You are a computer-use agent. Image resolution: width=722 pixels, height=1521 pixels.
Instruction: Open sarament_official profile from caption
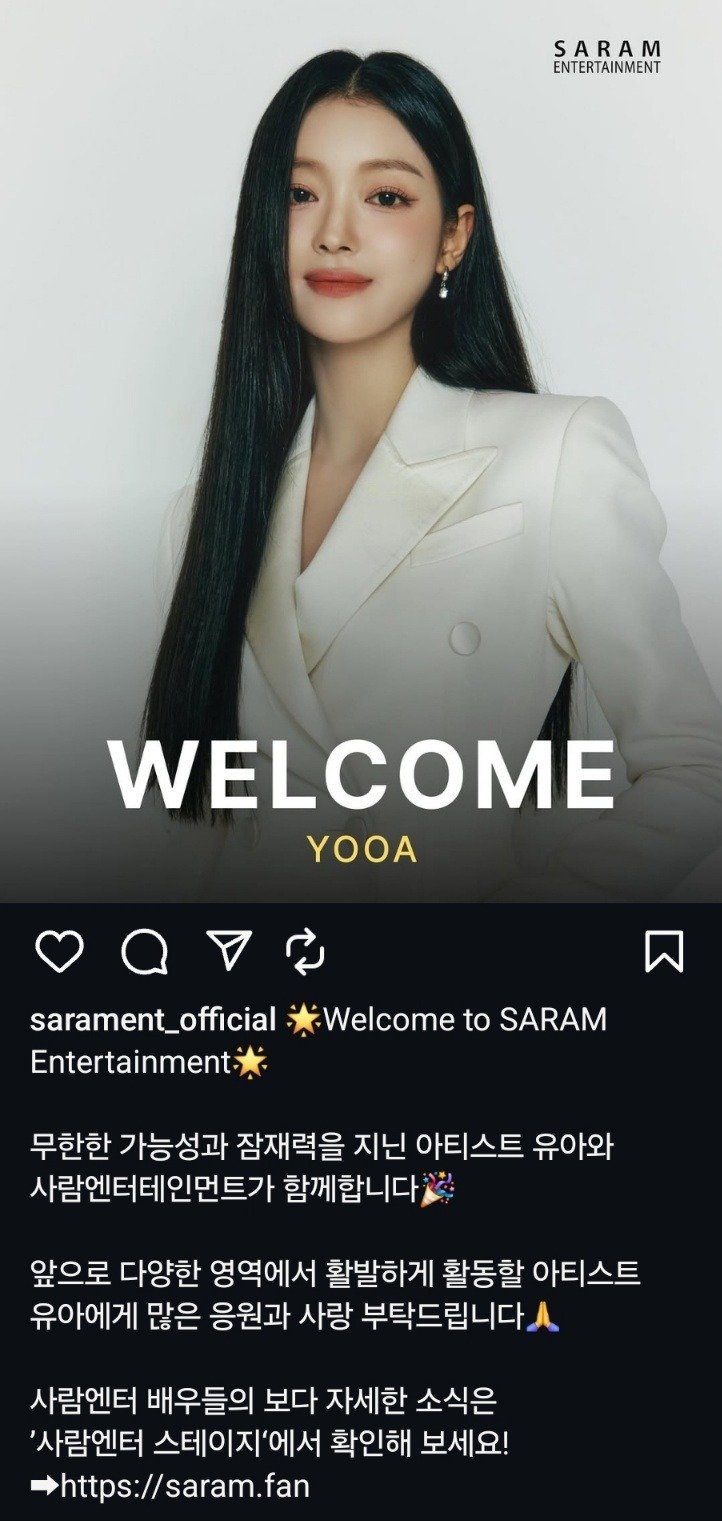[153, 1020]
